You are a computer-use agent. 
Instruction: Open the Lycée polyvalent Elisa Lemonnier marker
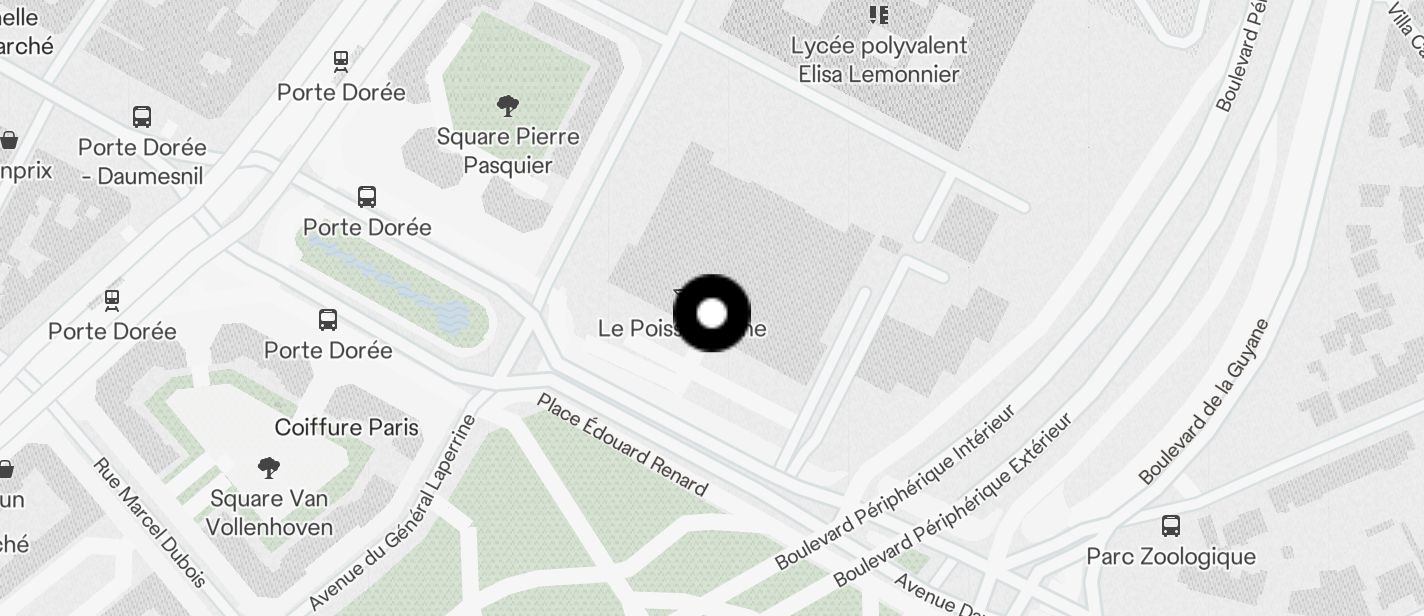tap(879, 15)
